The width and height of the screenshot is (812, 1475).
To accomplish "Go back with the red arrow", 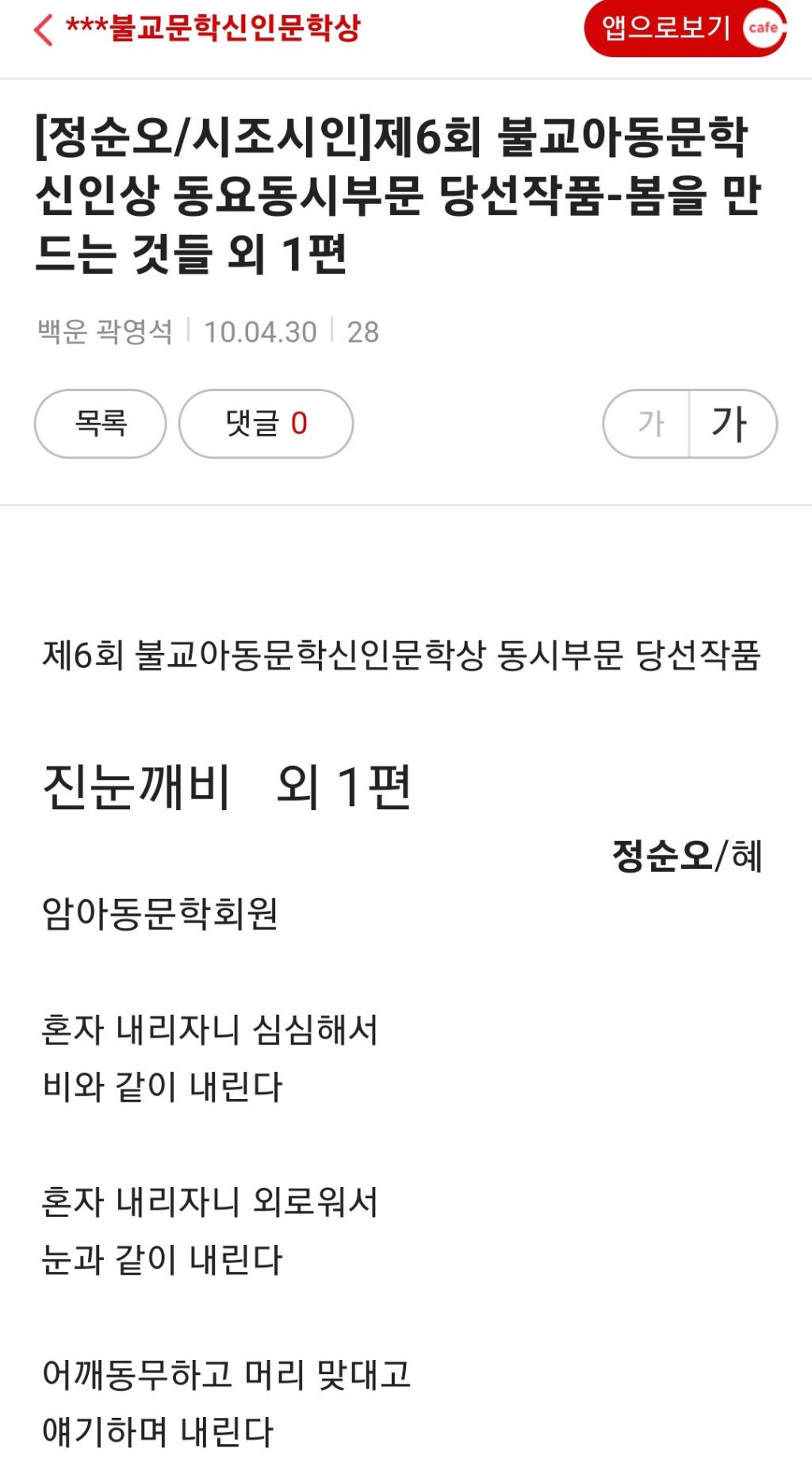I will [x=43, y=30].
